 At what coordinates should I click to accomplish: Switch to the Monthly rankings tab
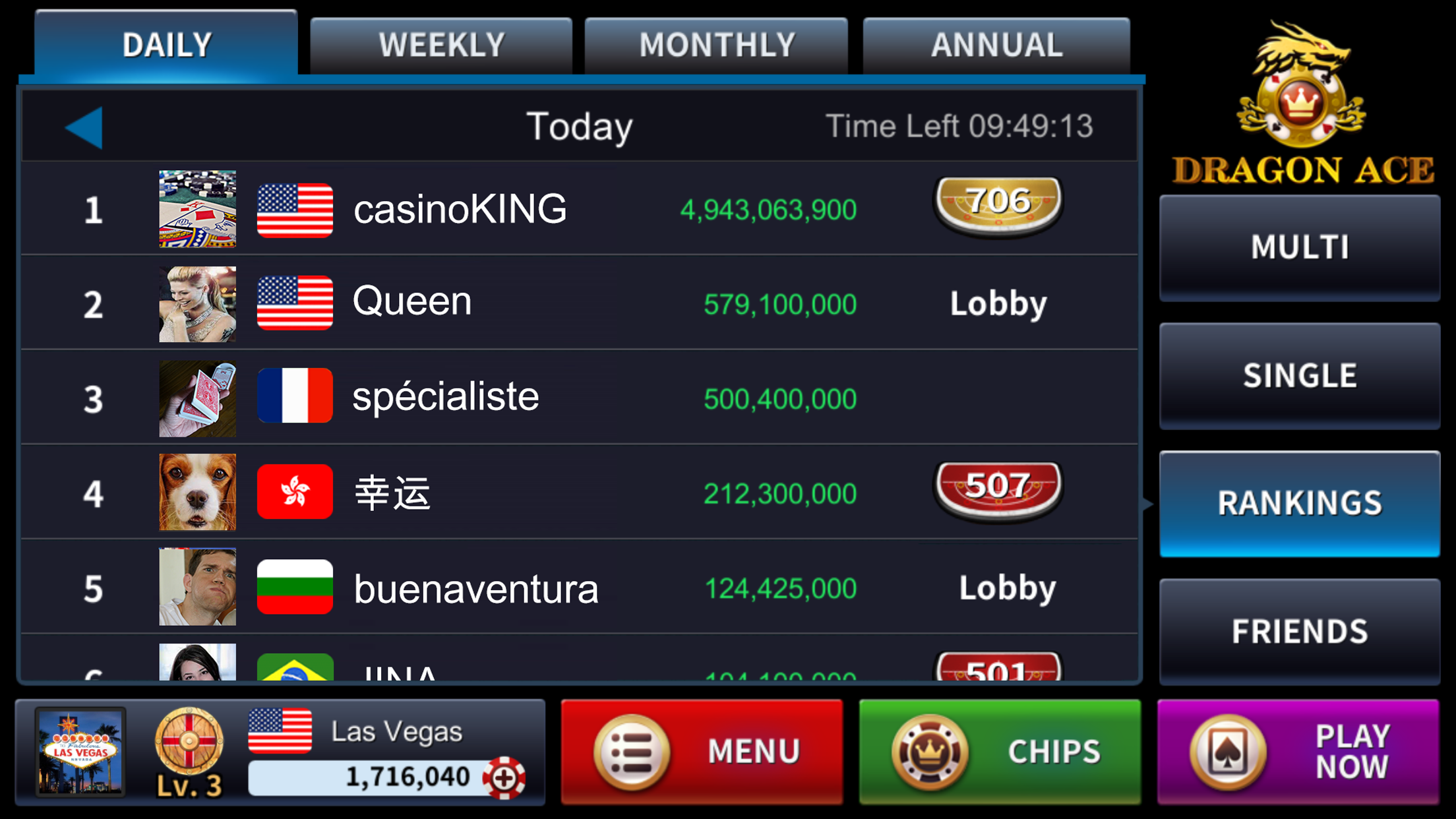[716, 45]
